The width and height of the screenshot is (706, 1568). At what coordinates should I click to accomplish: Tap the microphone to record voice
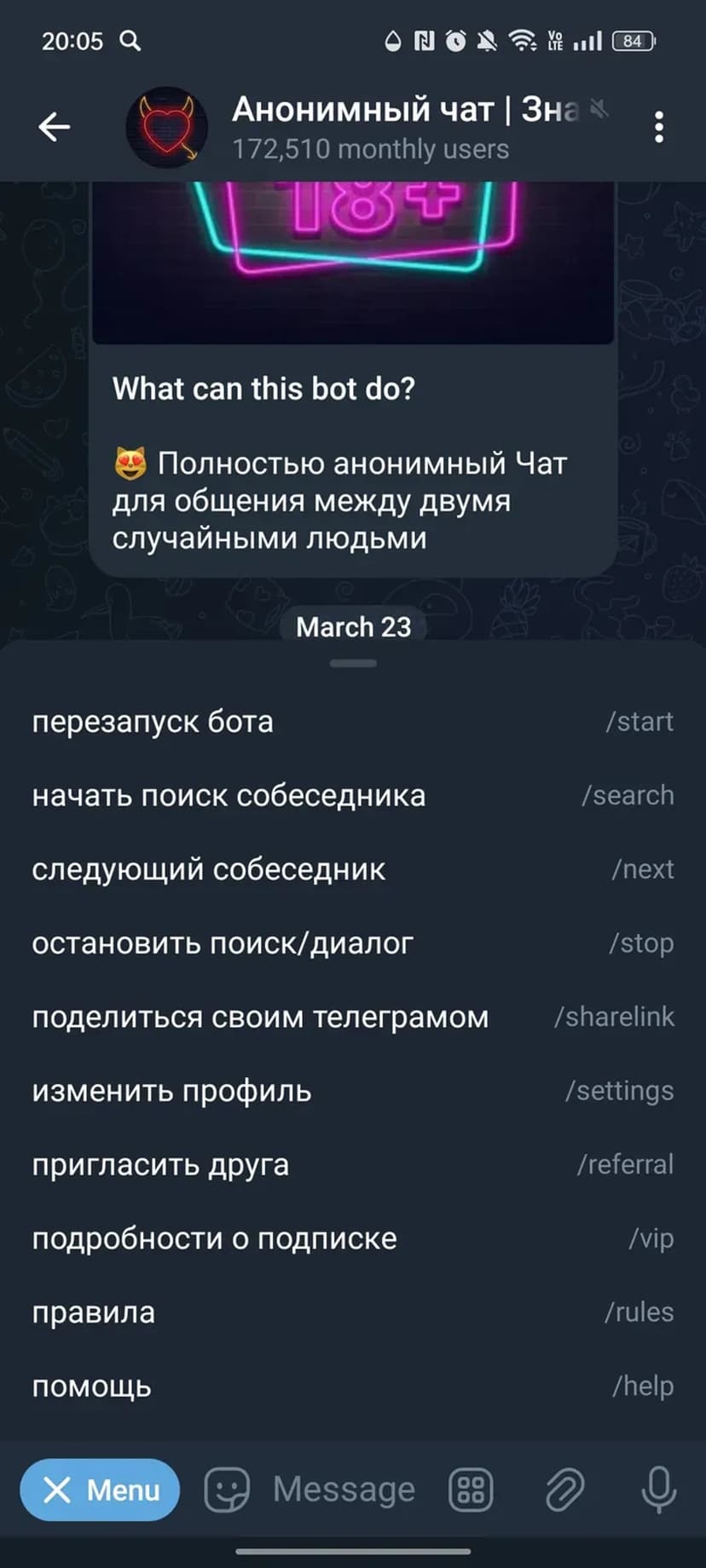point(658,1490)
